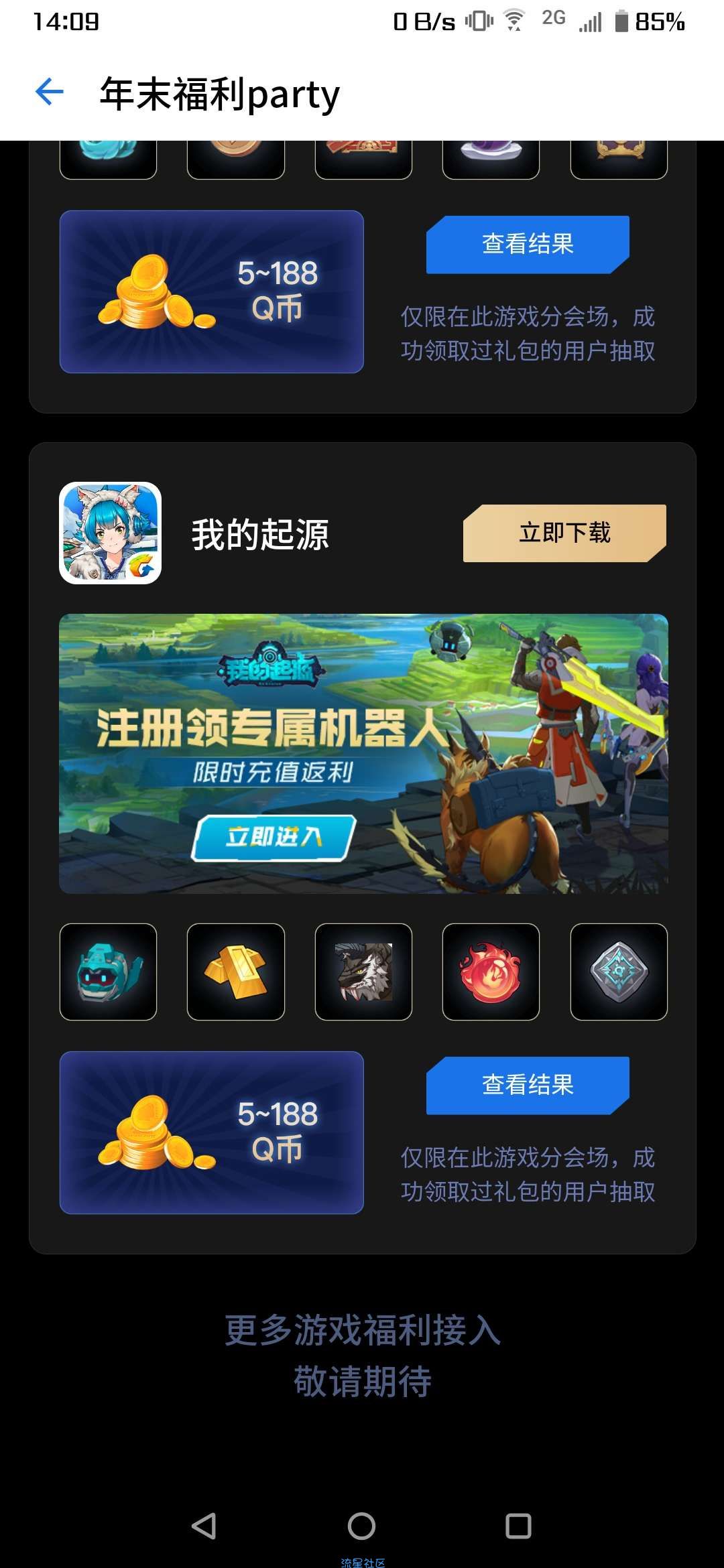724x1568 pixels.
Task: View the silver diamond badge reward item
Action: (619, 972)
